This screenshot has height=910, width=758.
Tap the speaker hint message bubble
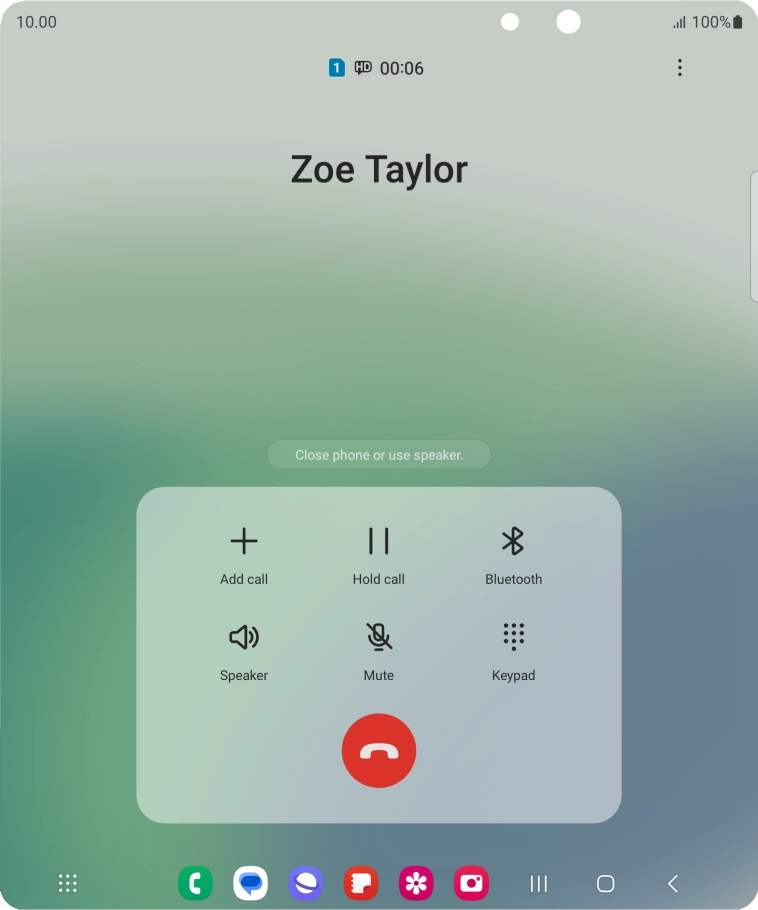tap(378, 455)
